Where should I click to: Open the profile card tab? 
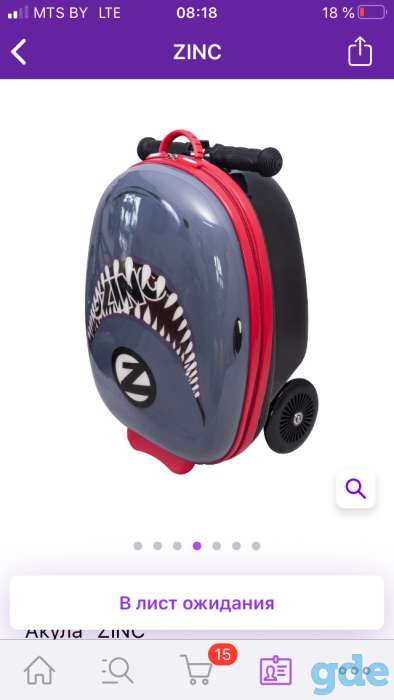(x=275, y=671)
